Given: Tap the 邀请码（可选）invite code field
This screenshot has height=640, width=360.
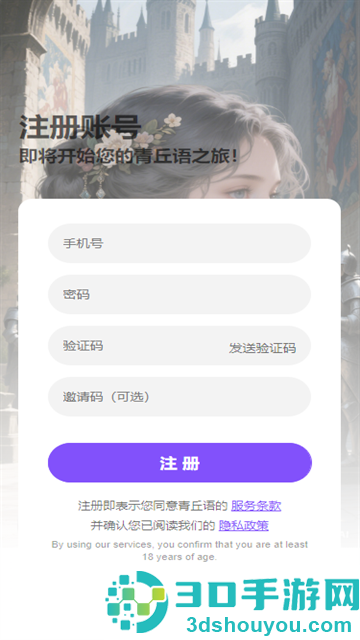Looking at the screenshot, I should [180, 397].
